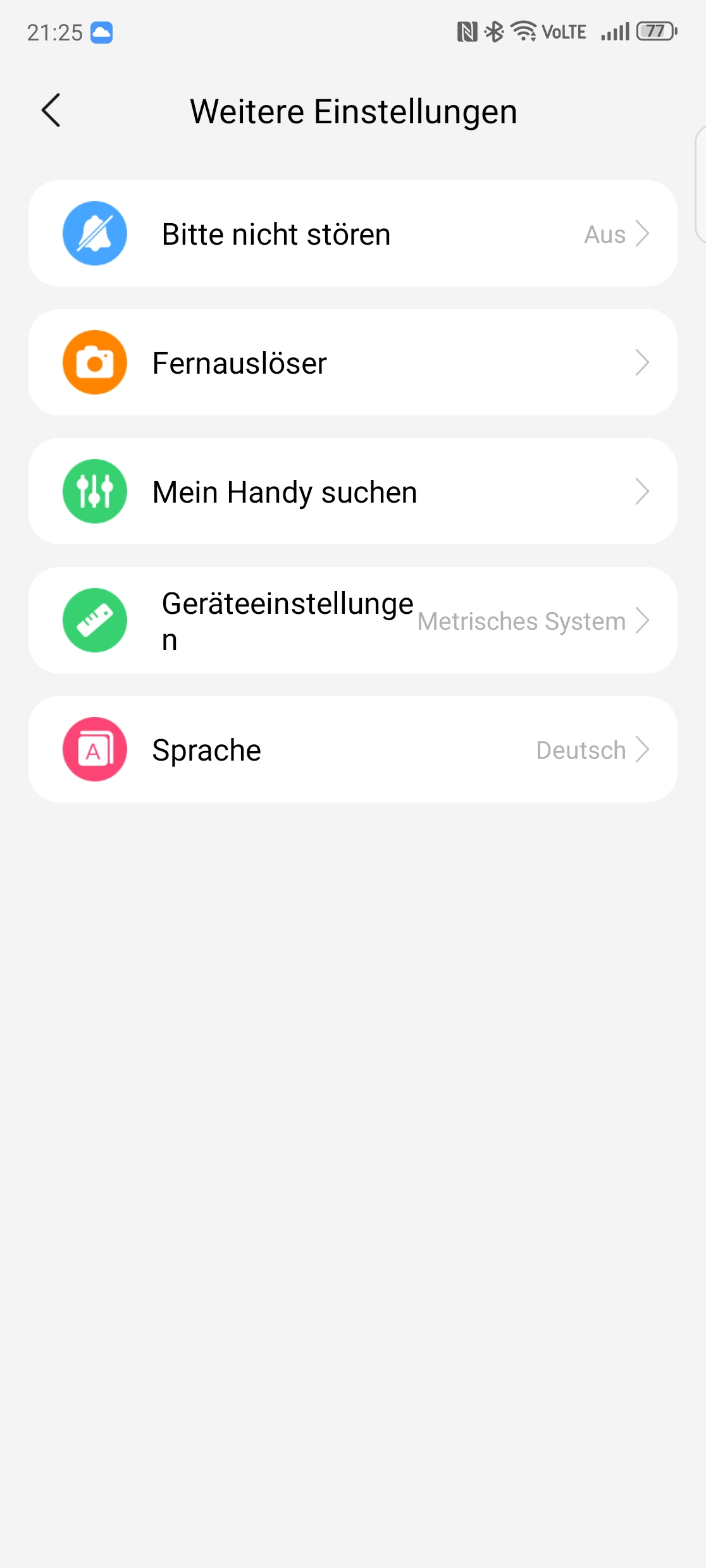The image size is (706, 1568).
Task: Open the Fernauslöser option
Action: click(353, 362)
